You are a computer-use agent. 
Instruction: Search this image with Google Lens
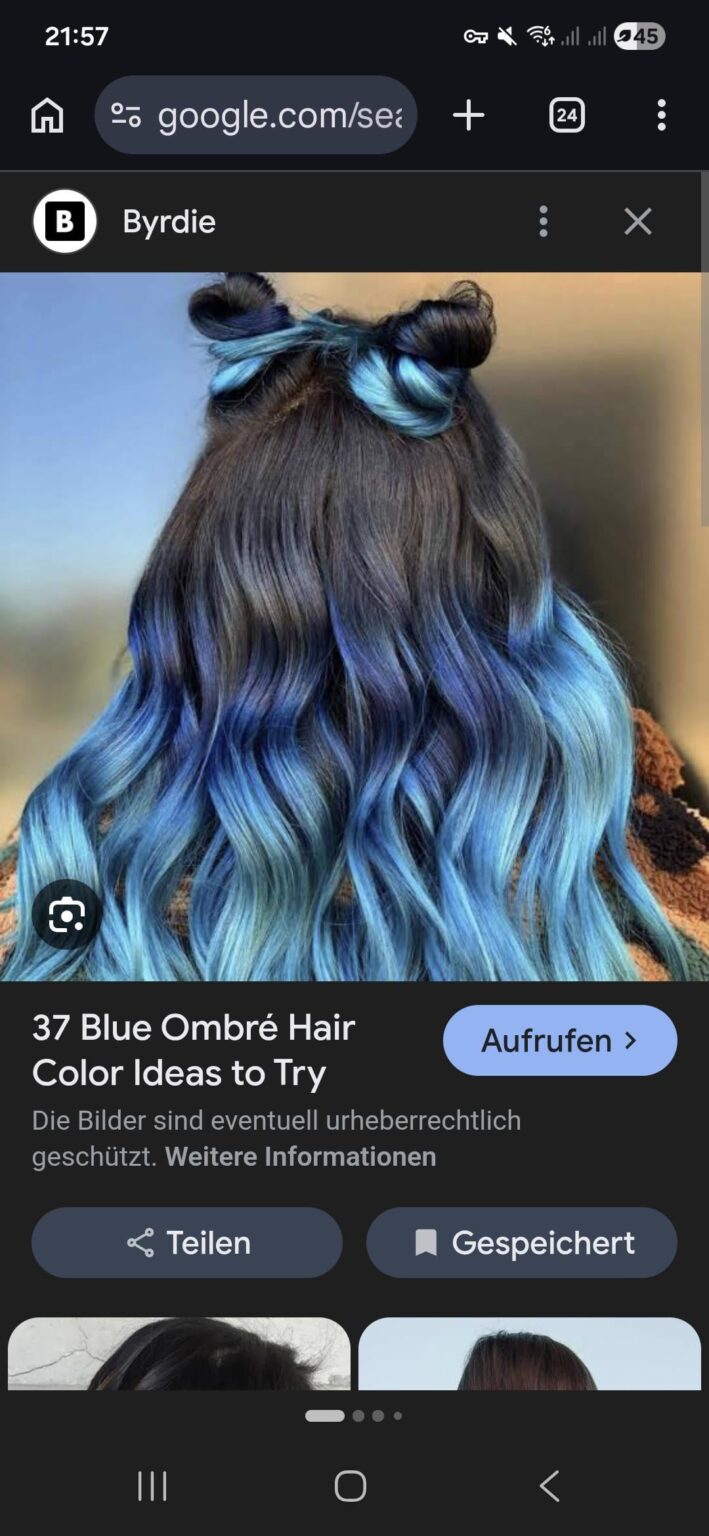66,914
